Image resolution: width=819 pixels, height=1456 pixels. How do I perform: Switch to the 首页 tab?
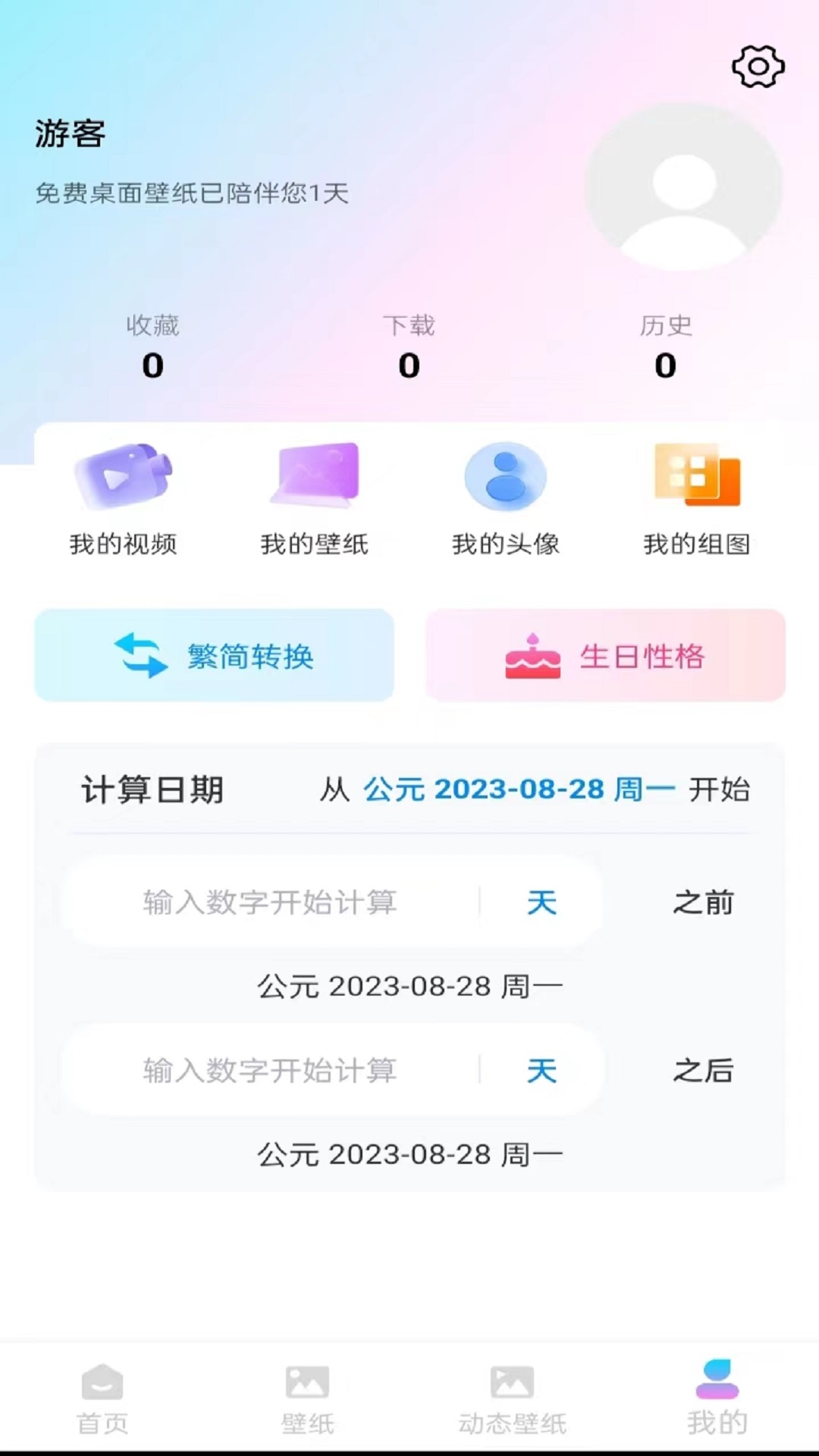pos(102,1399)
